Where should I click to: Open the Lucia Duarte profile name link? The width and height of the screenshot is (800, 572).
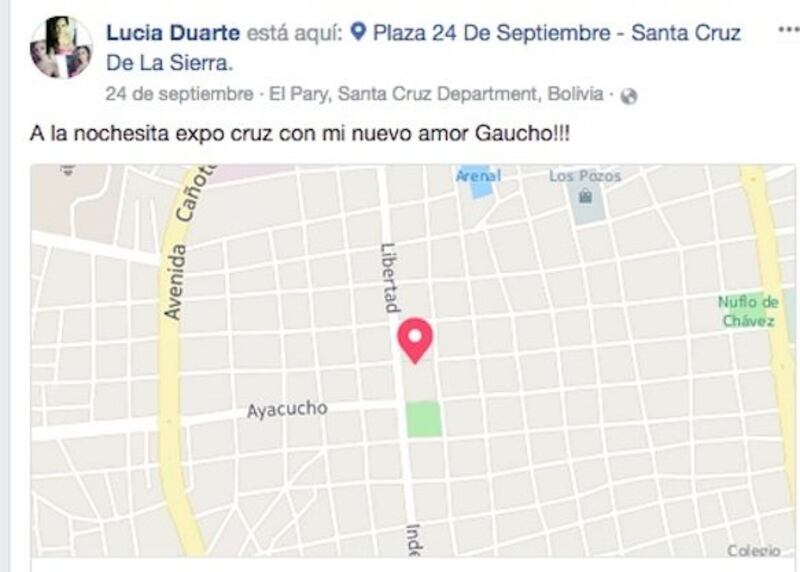[172, 33]
